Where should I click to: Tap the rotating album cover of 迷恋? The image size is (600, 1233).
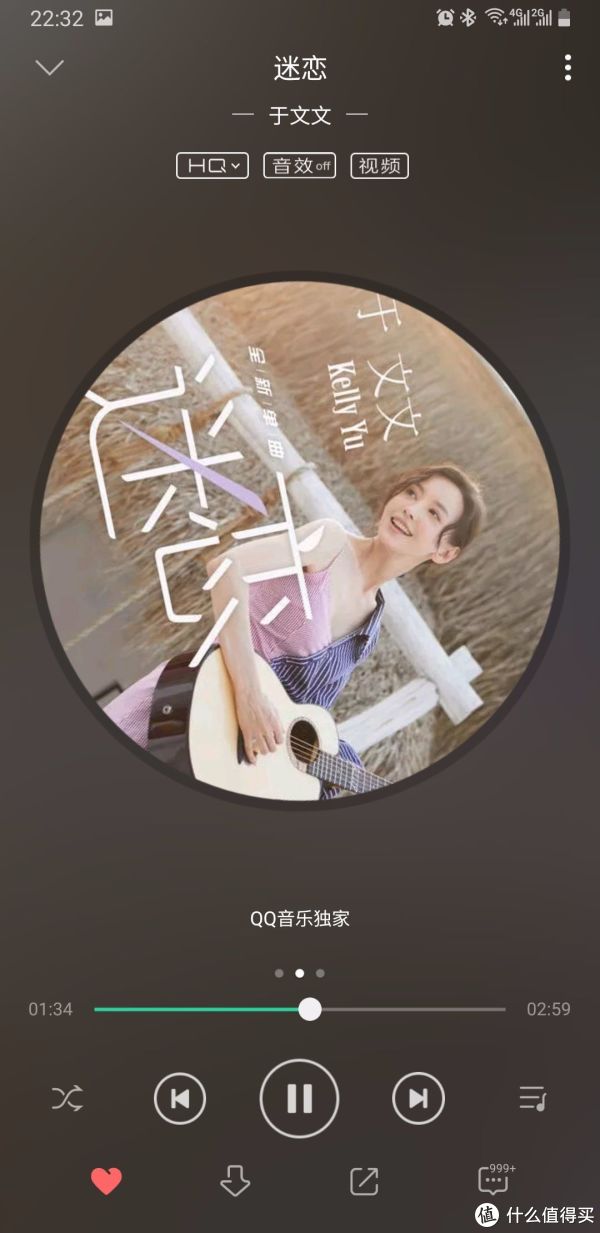(300, 528)
